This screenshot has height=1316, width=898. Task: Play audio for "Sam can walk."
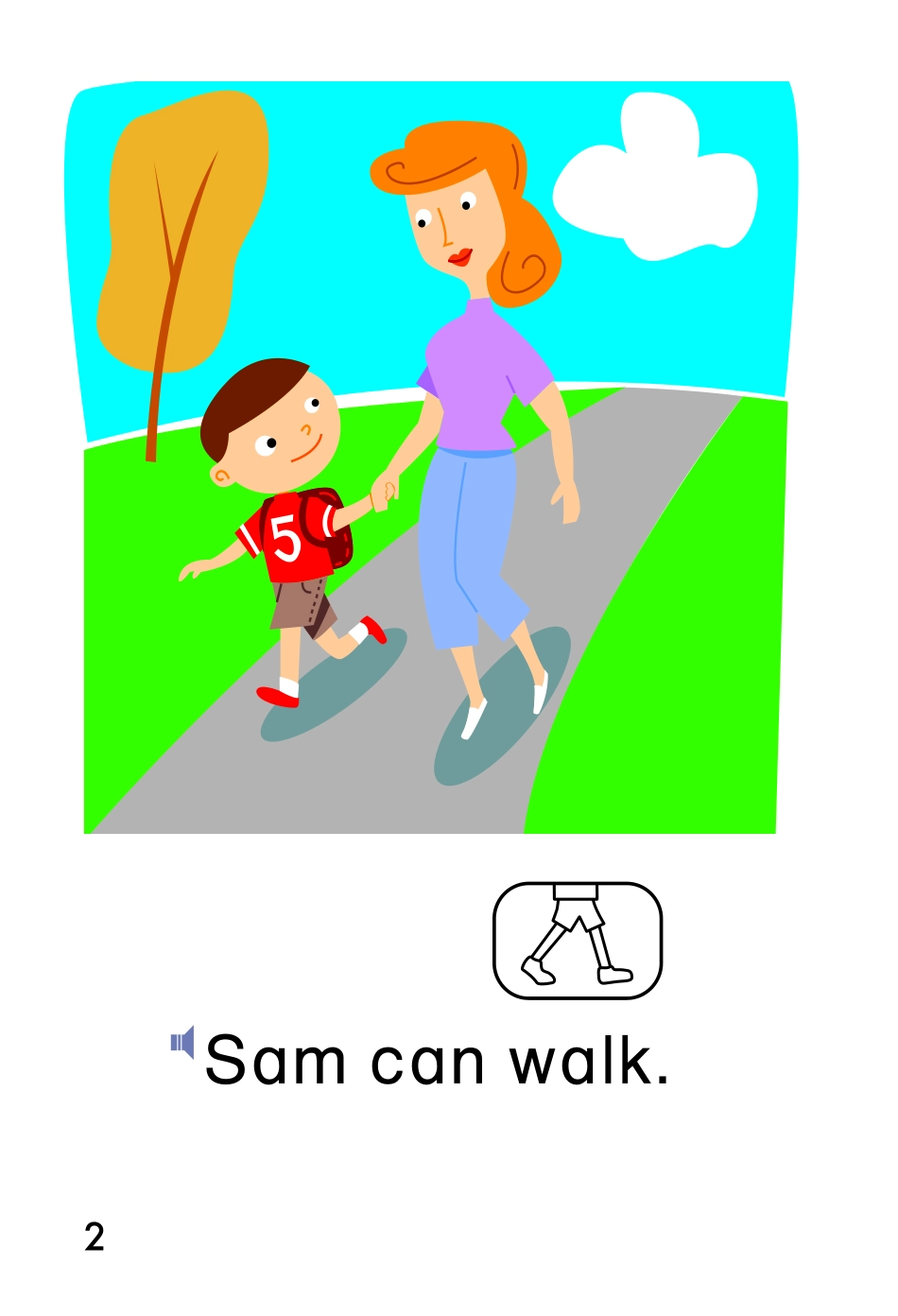point(182,1042)
